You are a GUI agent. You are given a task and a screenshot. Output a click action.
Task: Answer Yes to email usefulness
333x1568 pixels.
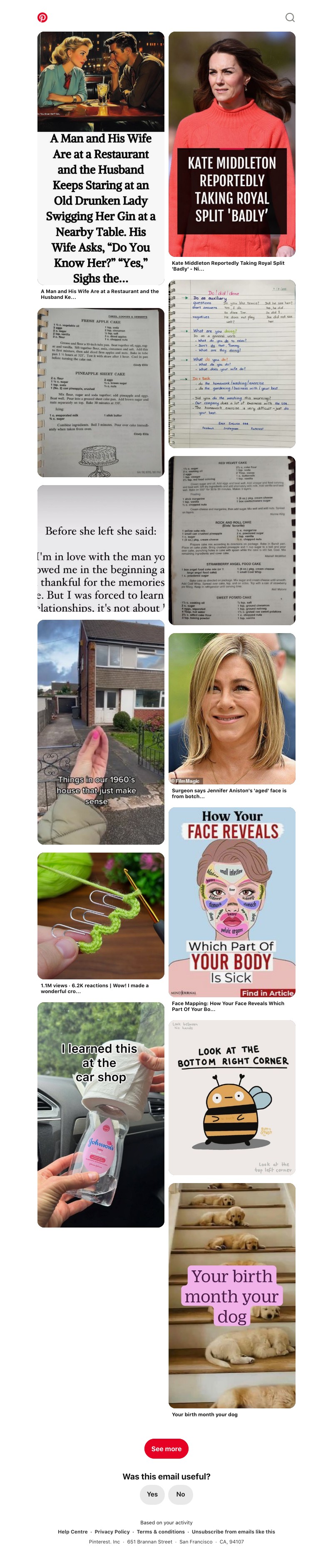152,1494
